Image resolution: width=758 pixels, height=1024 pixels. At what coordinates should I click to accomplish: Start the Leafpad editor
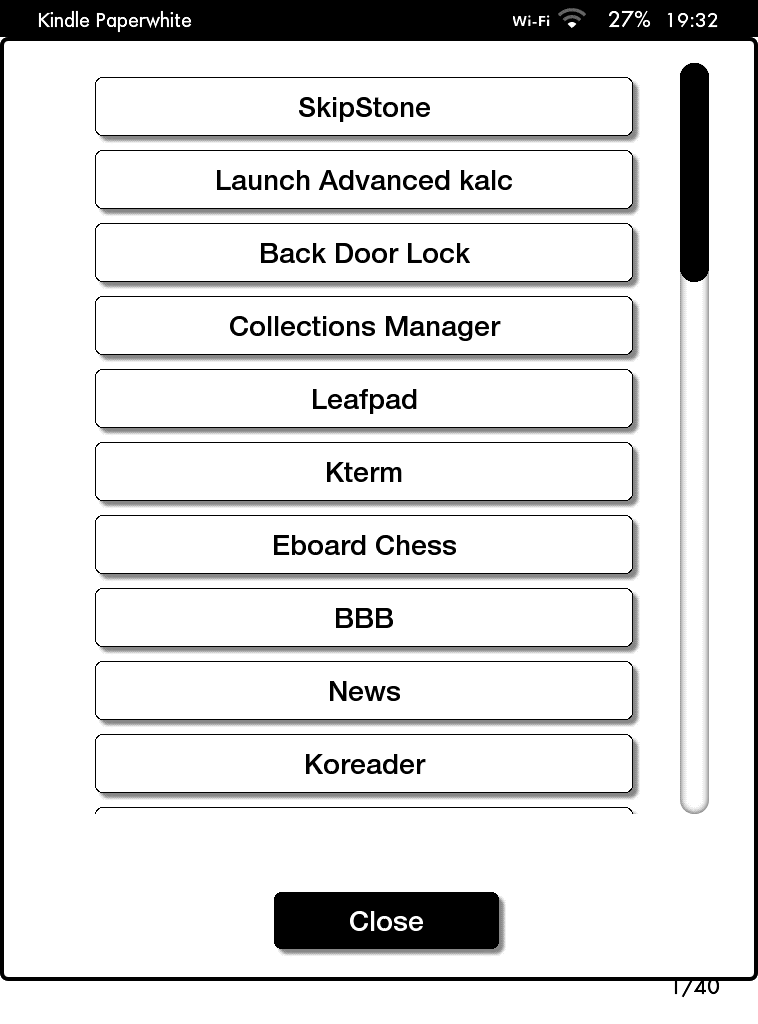click(x=364, y=399)
